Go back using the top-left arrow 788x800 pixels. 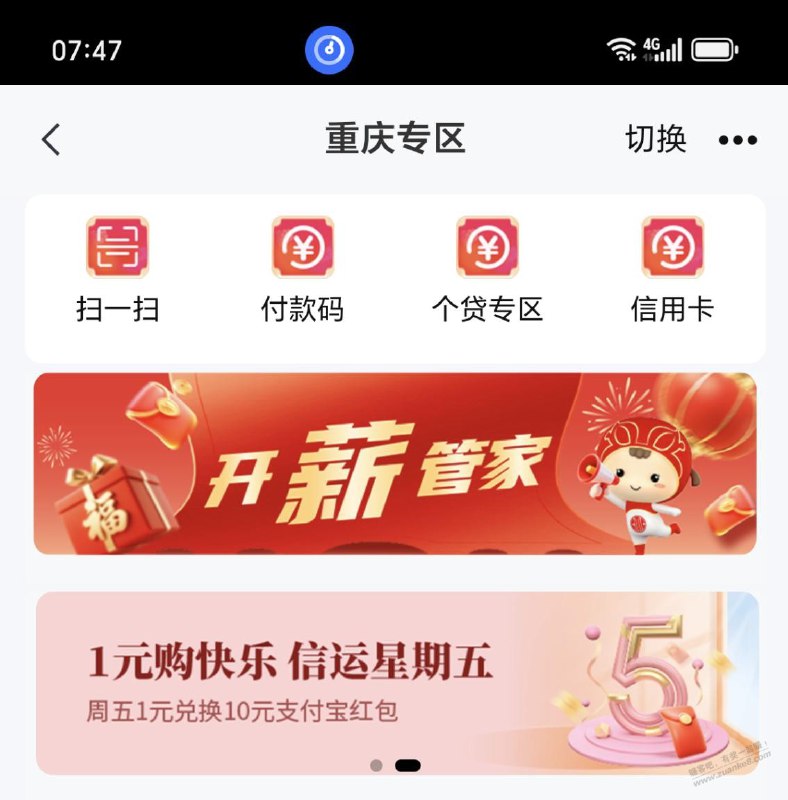52,140
